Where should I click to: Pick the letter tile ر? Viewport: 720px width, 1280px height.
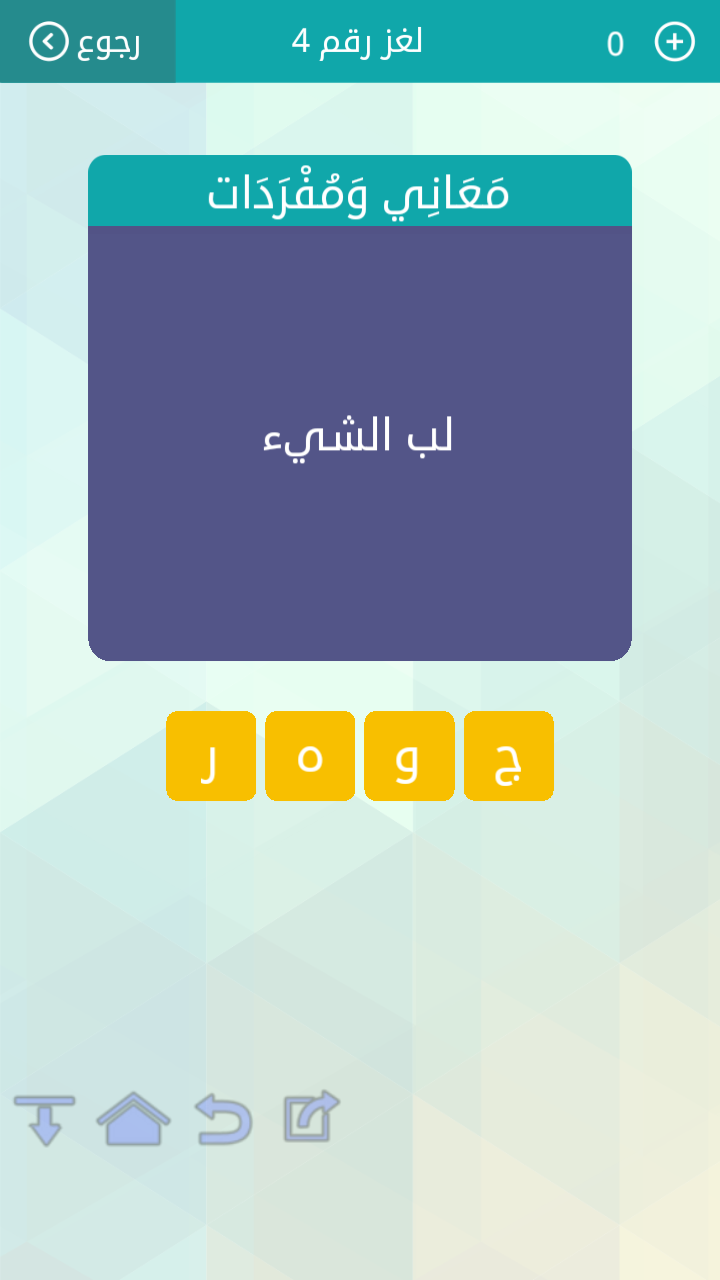coord(211,756)
